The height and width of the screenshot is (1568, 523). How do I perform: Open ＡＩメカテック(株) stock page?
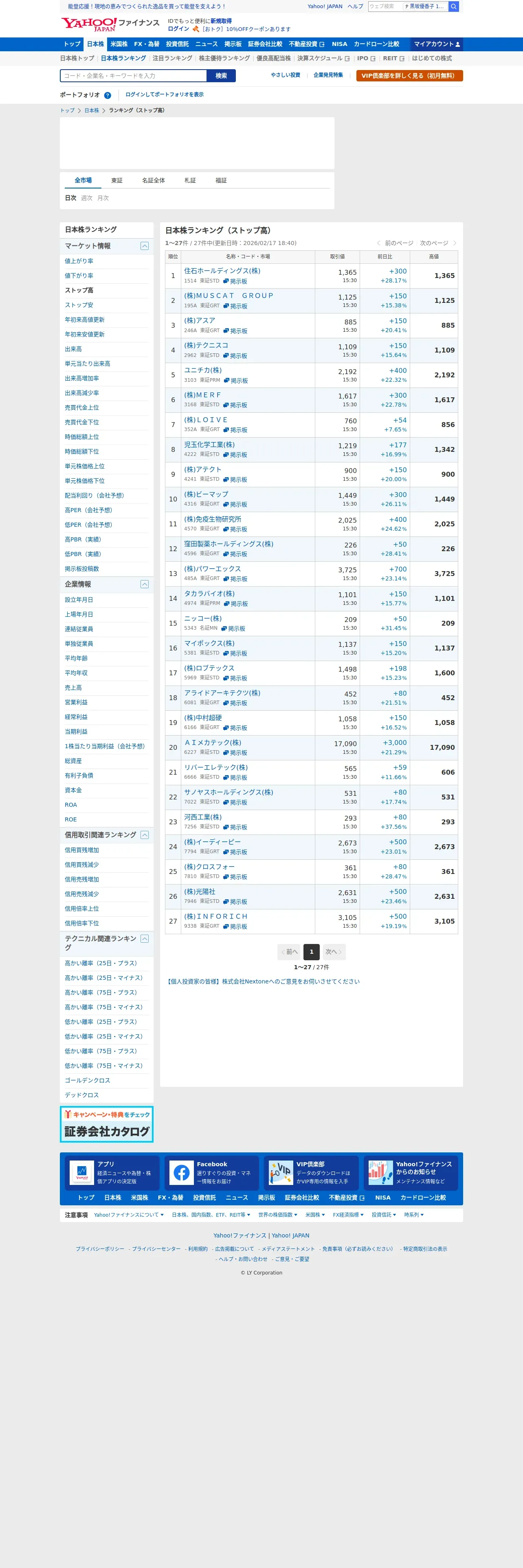(213, 742)
